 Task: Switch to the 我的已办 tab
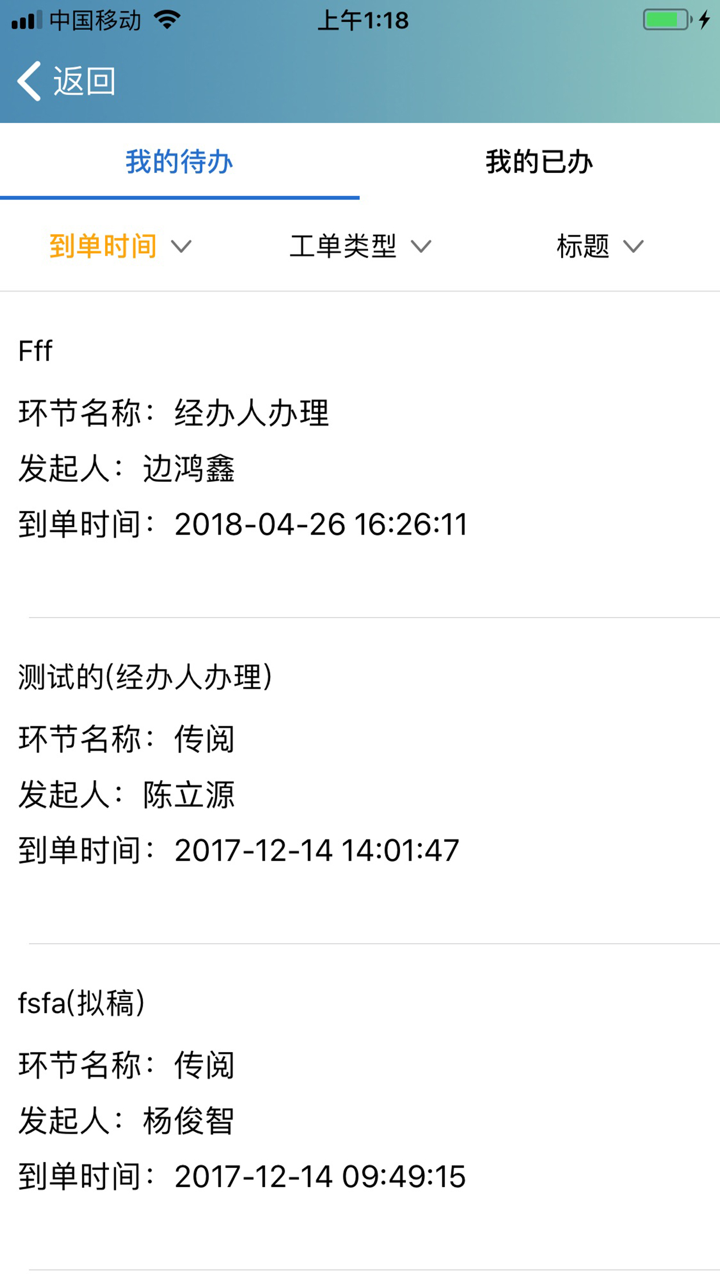[x=540, y=162]
